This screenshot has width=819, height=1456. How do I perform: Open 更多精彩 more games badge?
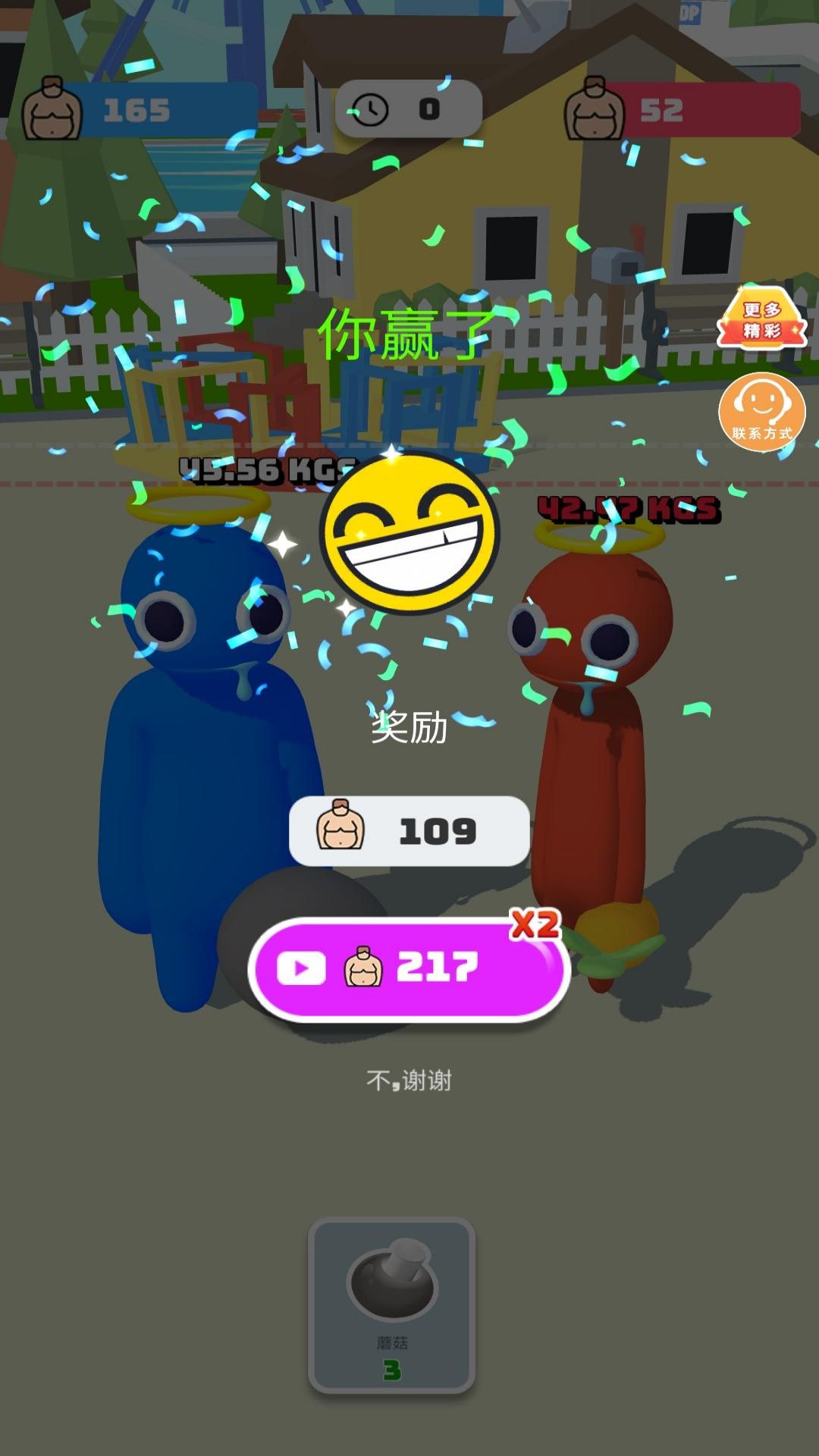(761, 318)
